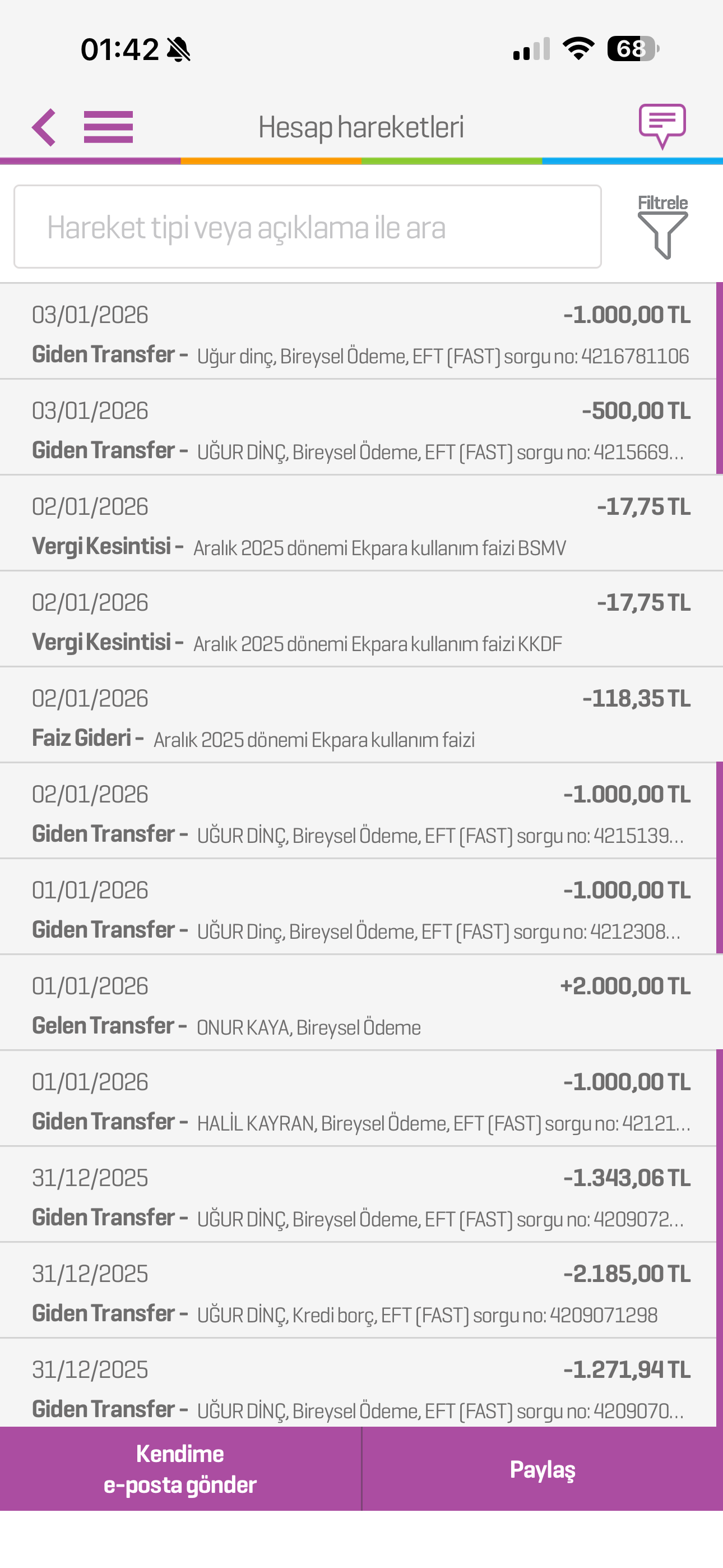This screenshot has height=1568, width=723.
Task: Go back using the purple arrow
Action: (44, 127)
